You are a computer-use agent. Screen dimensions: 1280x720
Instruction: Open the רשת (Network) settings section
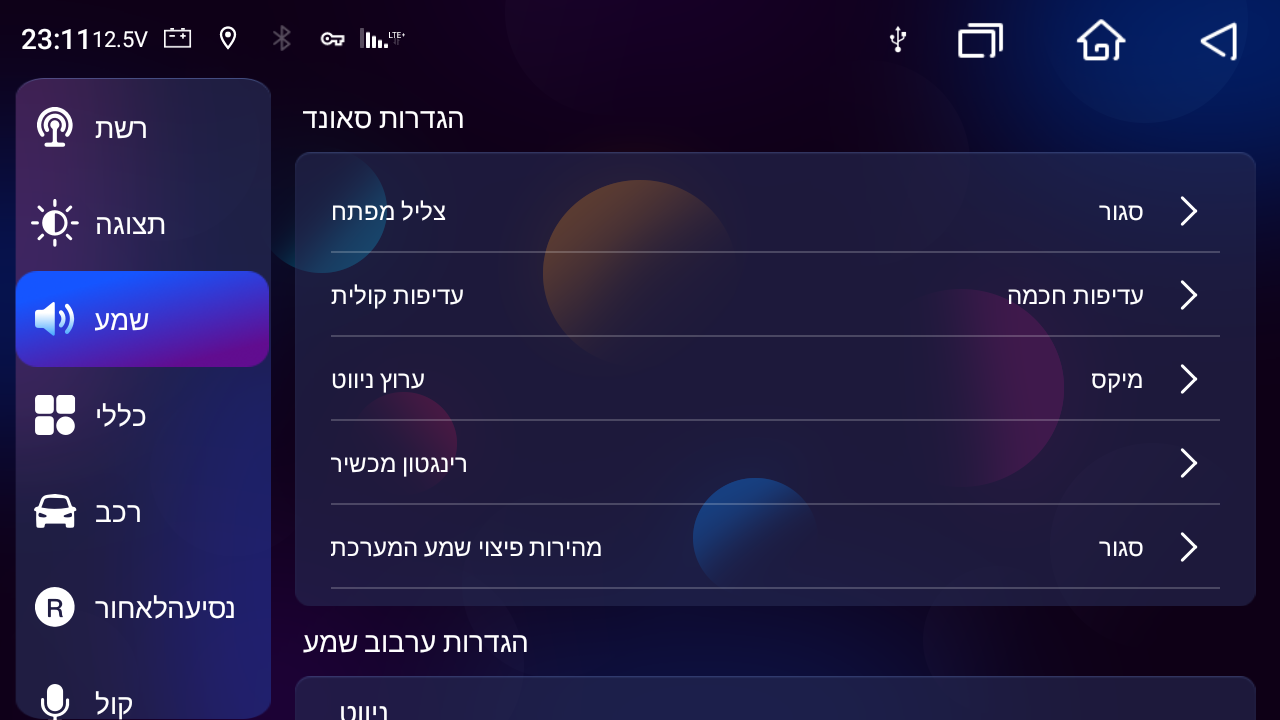pyautogui.click(x=143, y=128)
